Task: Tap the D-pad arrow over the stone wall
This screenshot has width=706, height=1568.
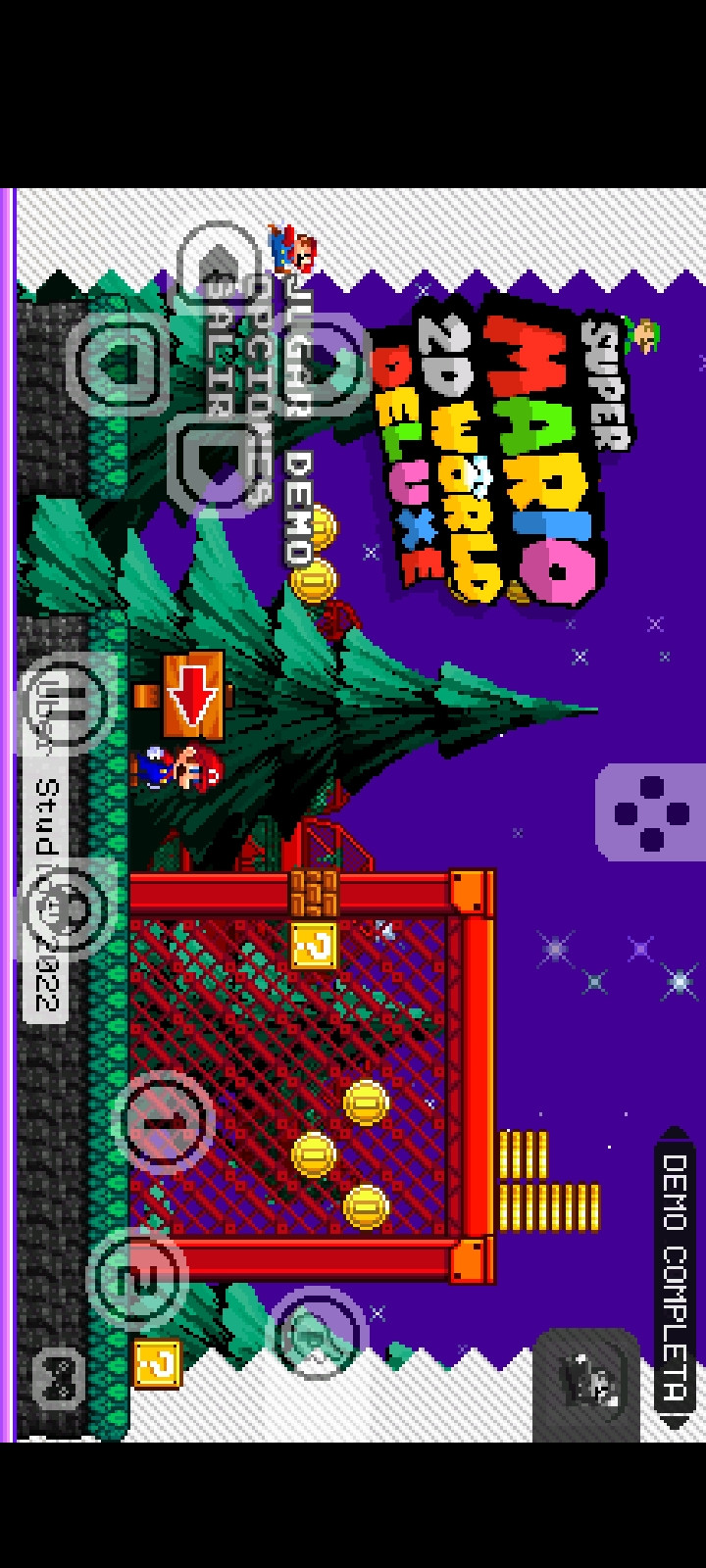Action: pyautogui.click(x=116, y=363)
